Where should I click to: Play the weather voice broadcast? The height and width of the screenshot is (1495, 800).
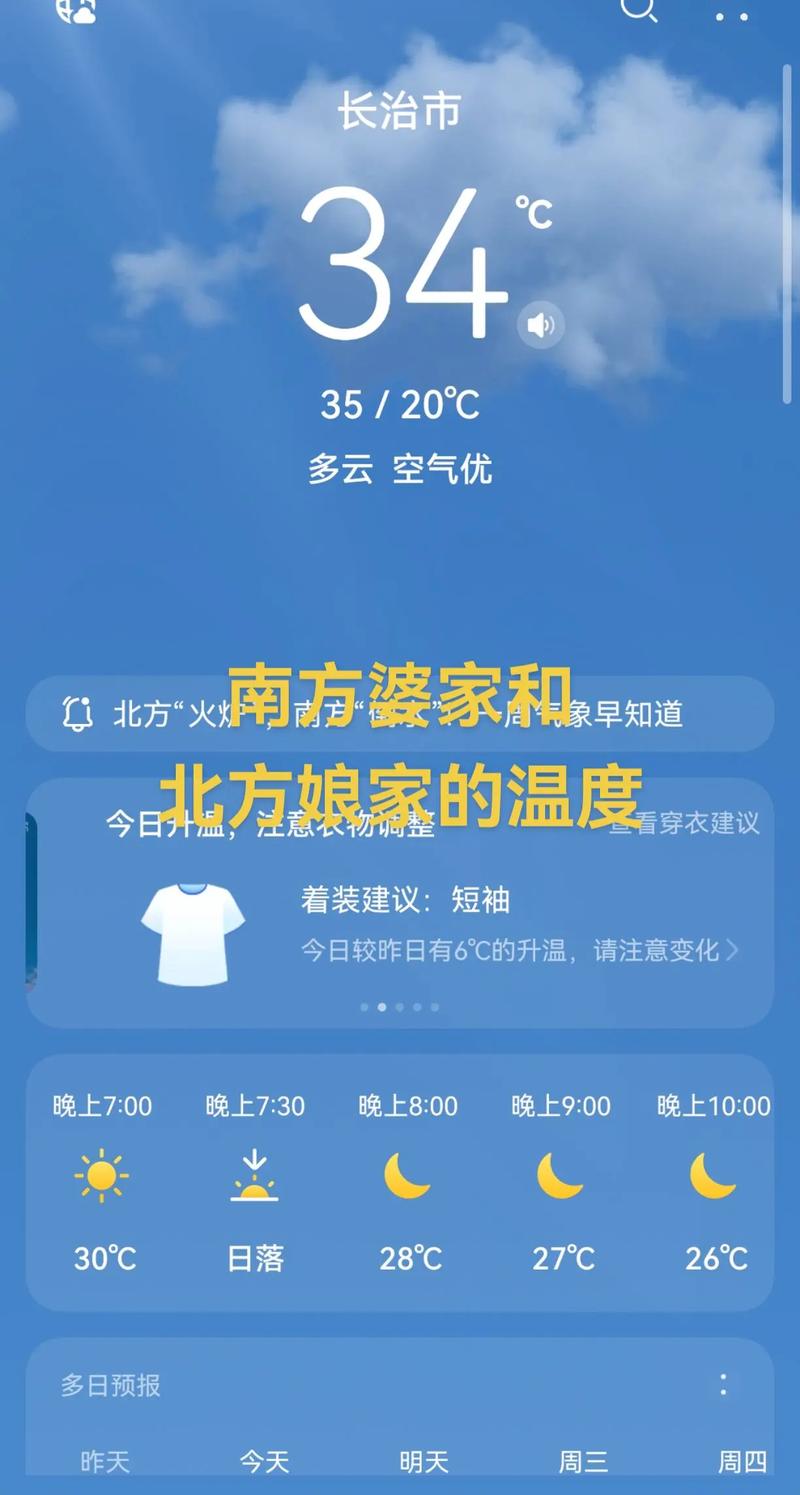click(540, 325)
